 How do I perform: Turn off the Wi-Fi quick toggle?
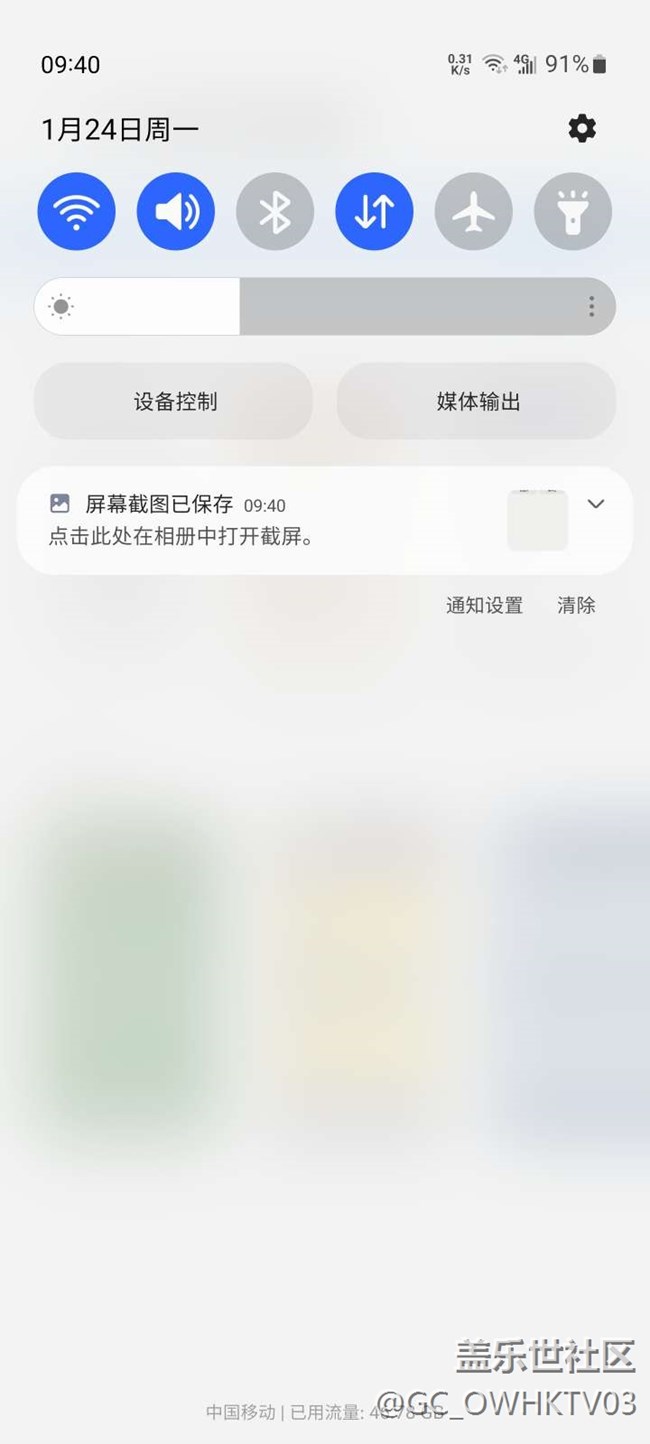(76, 211)
